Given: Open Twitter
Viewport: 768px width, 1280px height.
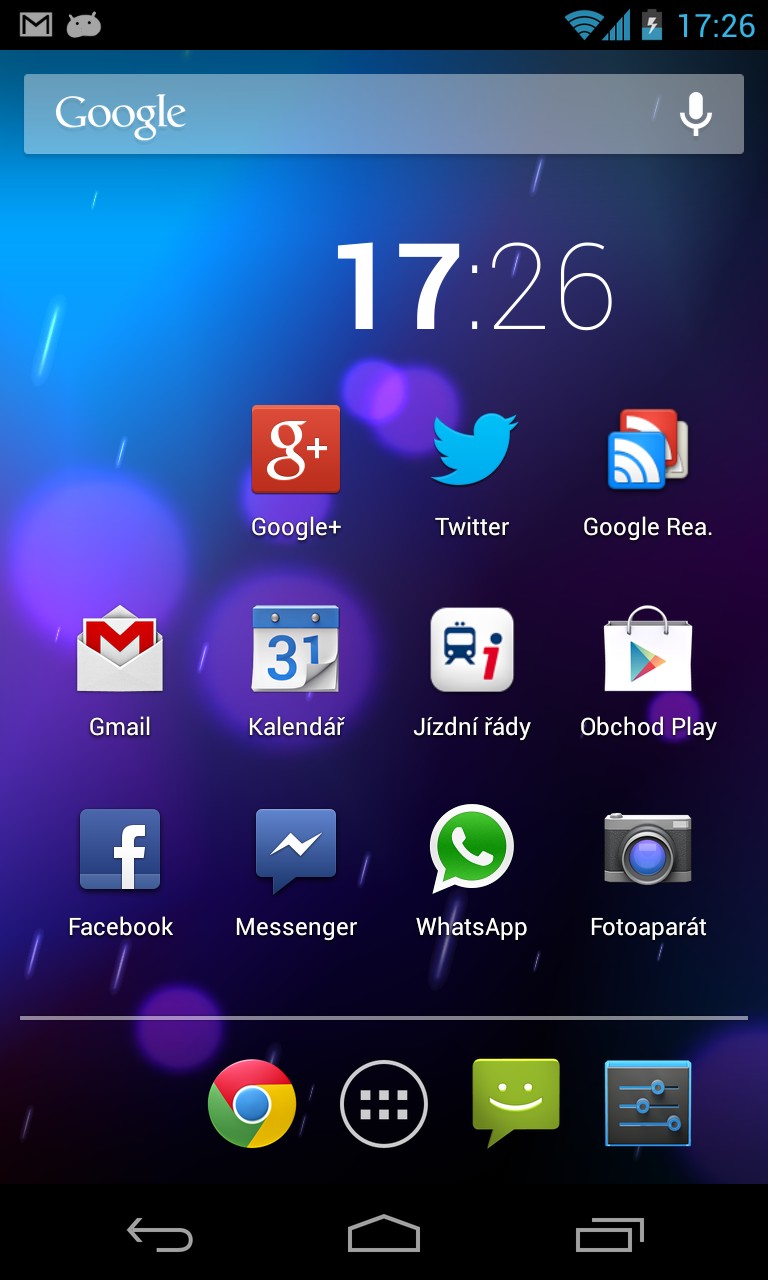Looking at the screenshot, I should click(472, 470).
